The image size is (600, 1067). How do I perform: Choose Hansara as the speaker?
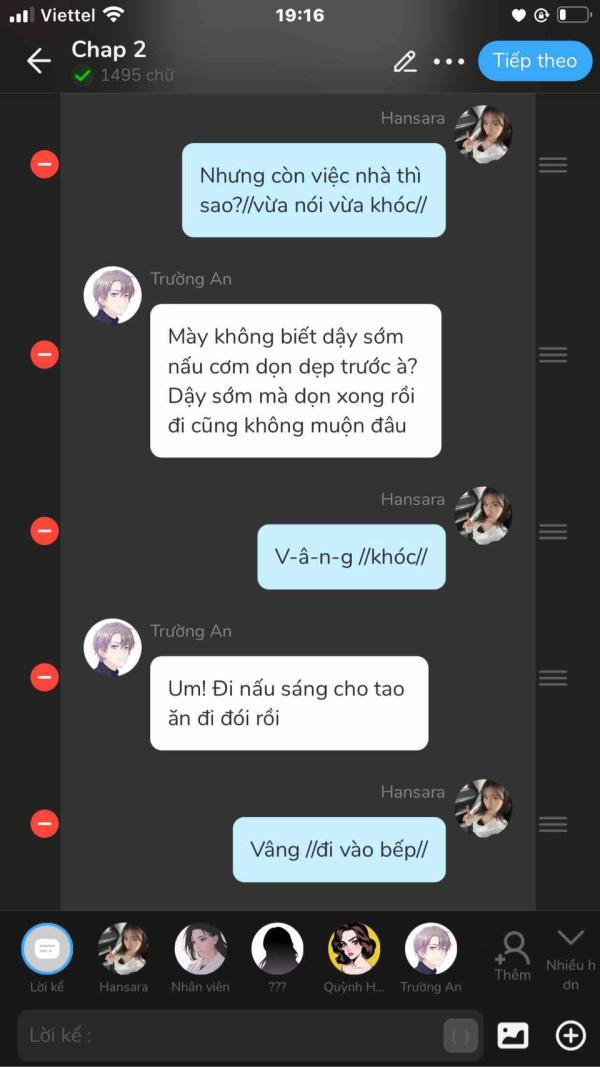point(123,950)
